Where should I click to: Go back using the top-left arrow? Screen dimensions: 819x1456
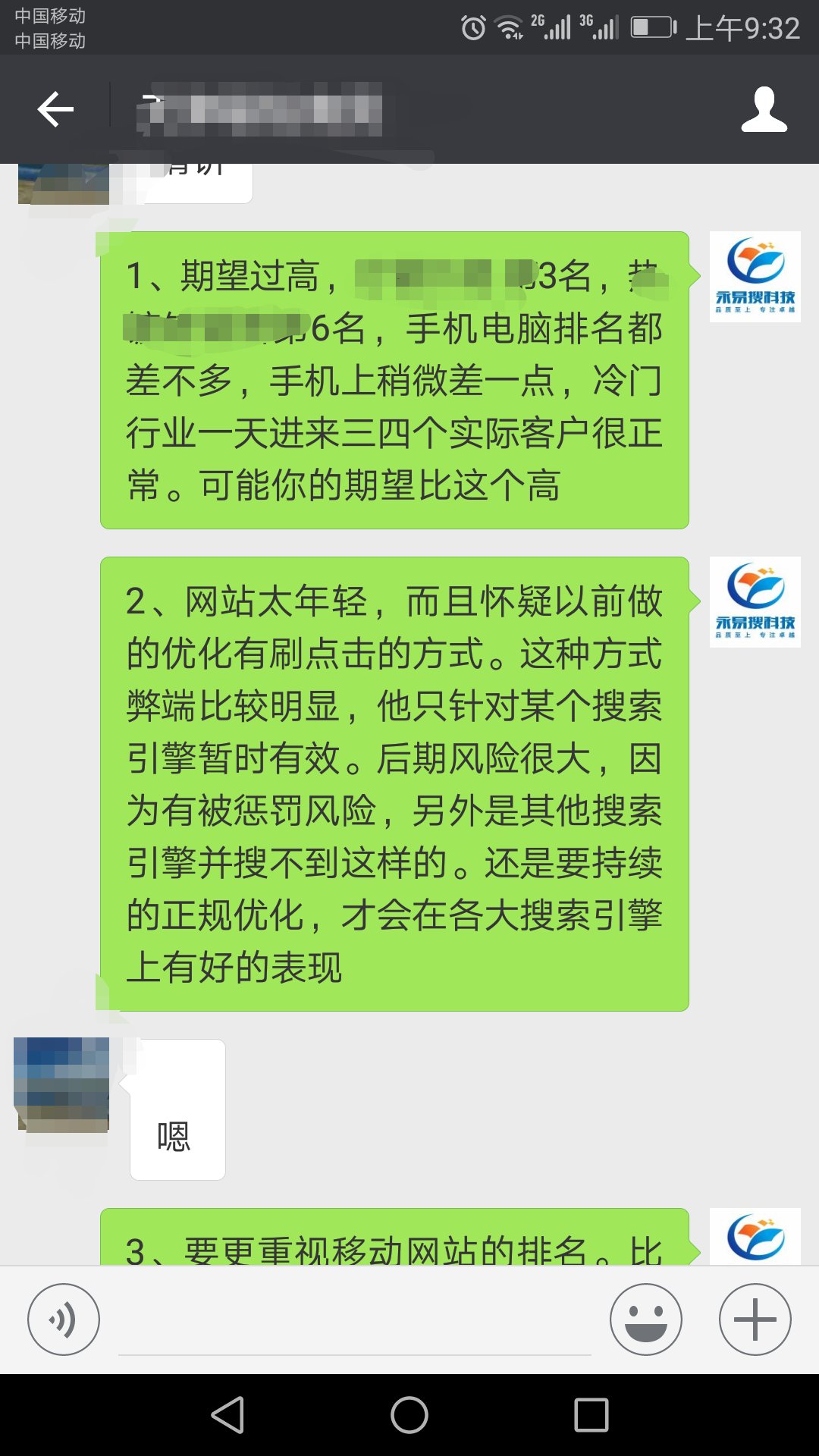click(55, 109)
